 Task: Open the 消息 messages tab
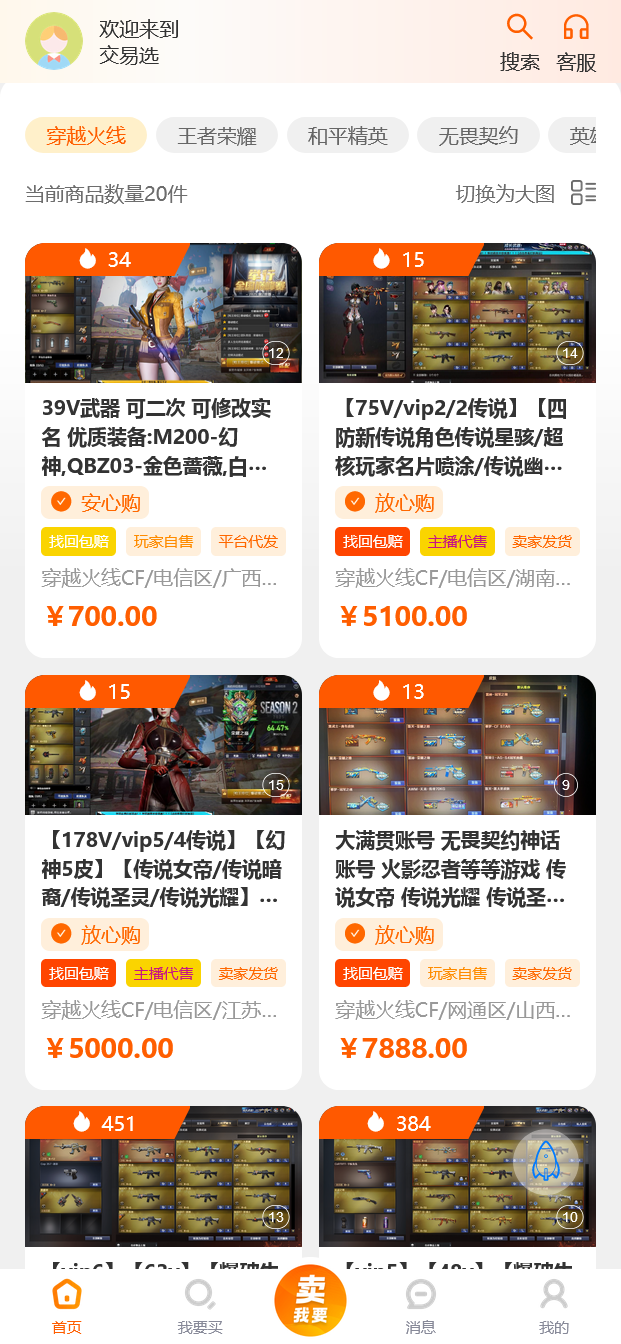pyautogui.click(x=420, y=1306)
